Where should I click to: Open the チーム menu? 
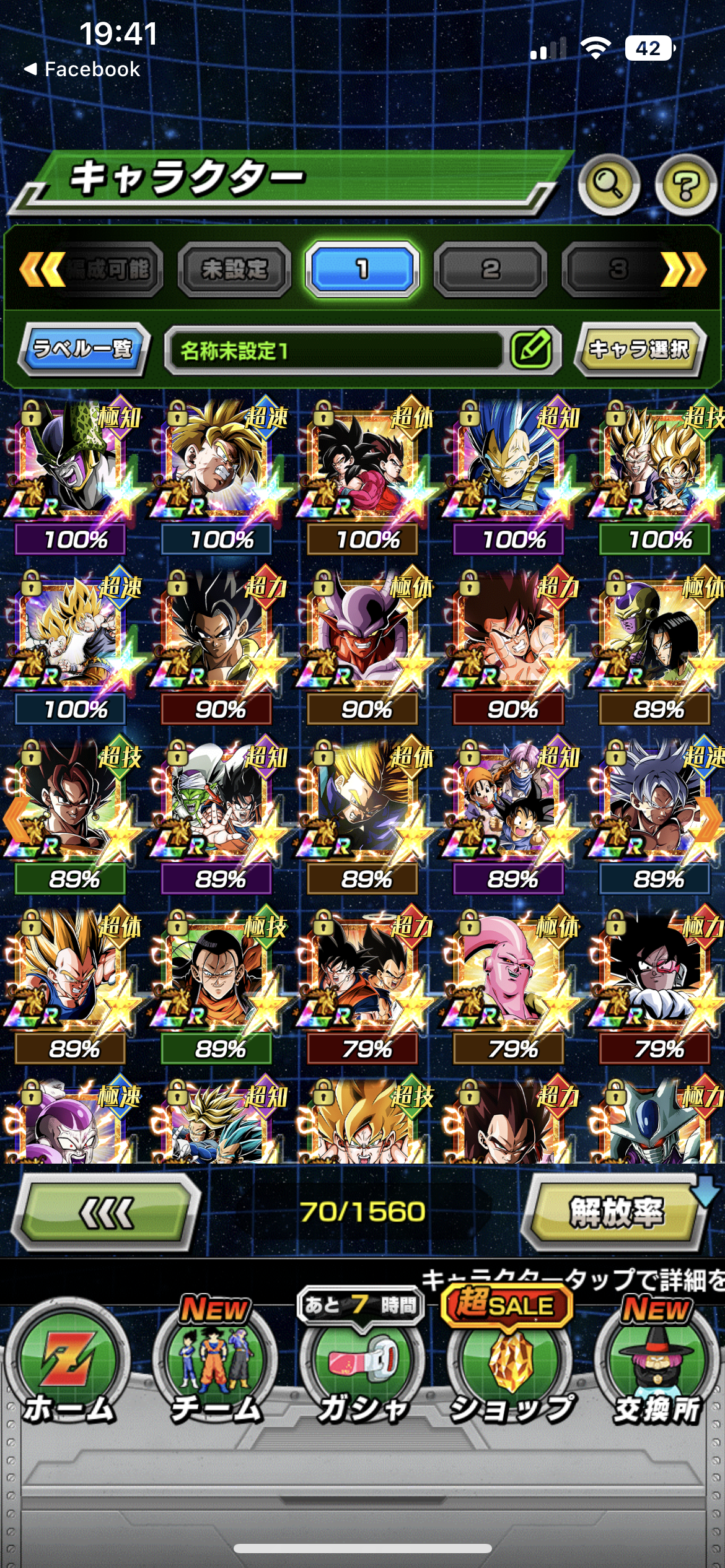215,1369
